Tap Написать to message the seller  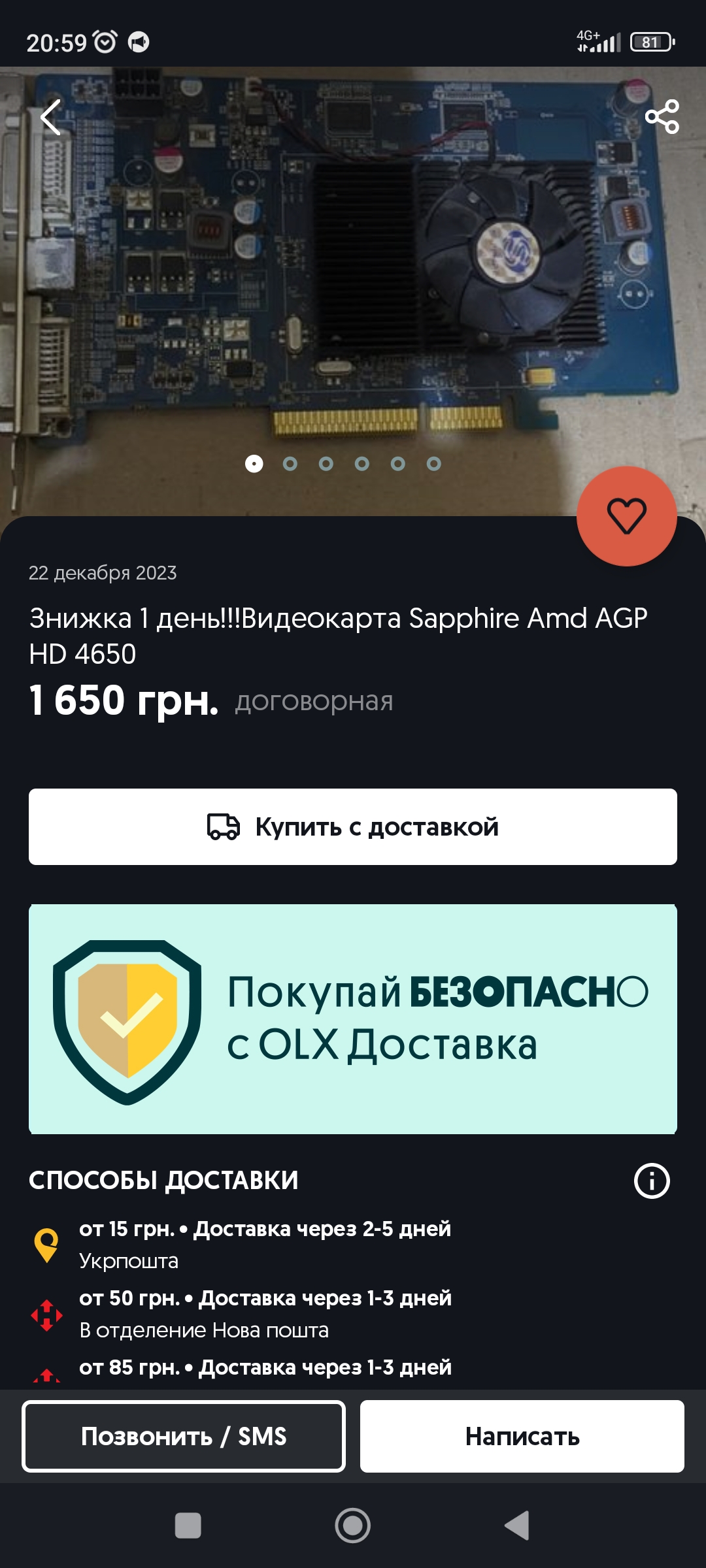[x=522, y=1436]
